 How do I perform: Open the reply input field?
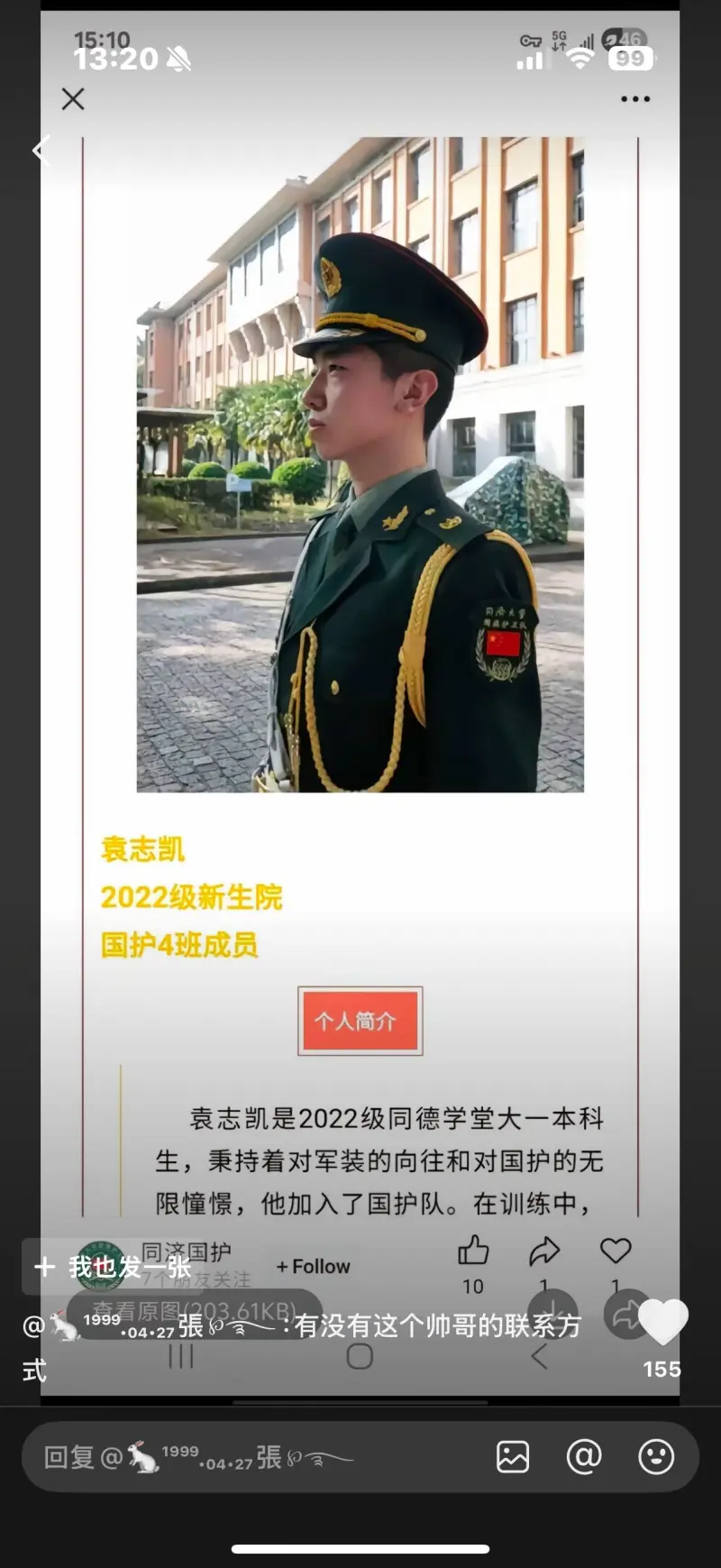tap(252, 1457)
